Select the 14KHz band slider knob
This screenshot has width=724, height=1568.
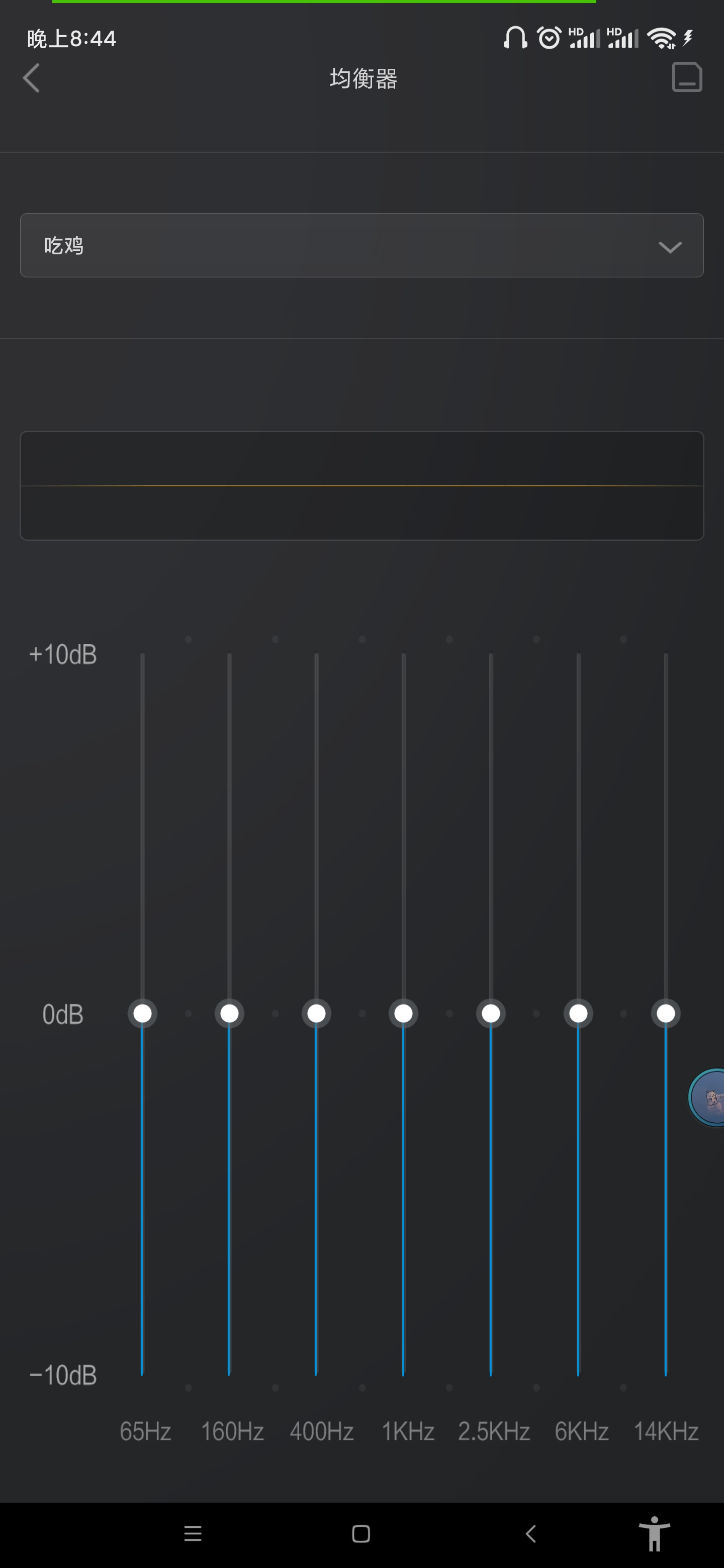[x=666, y=1014]
